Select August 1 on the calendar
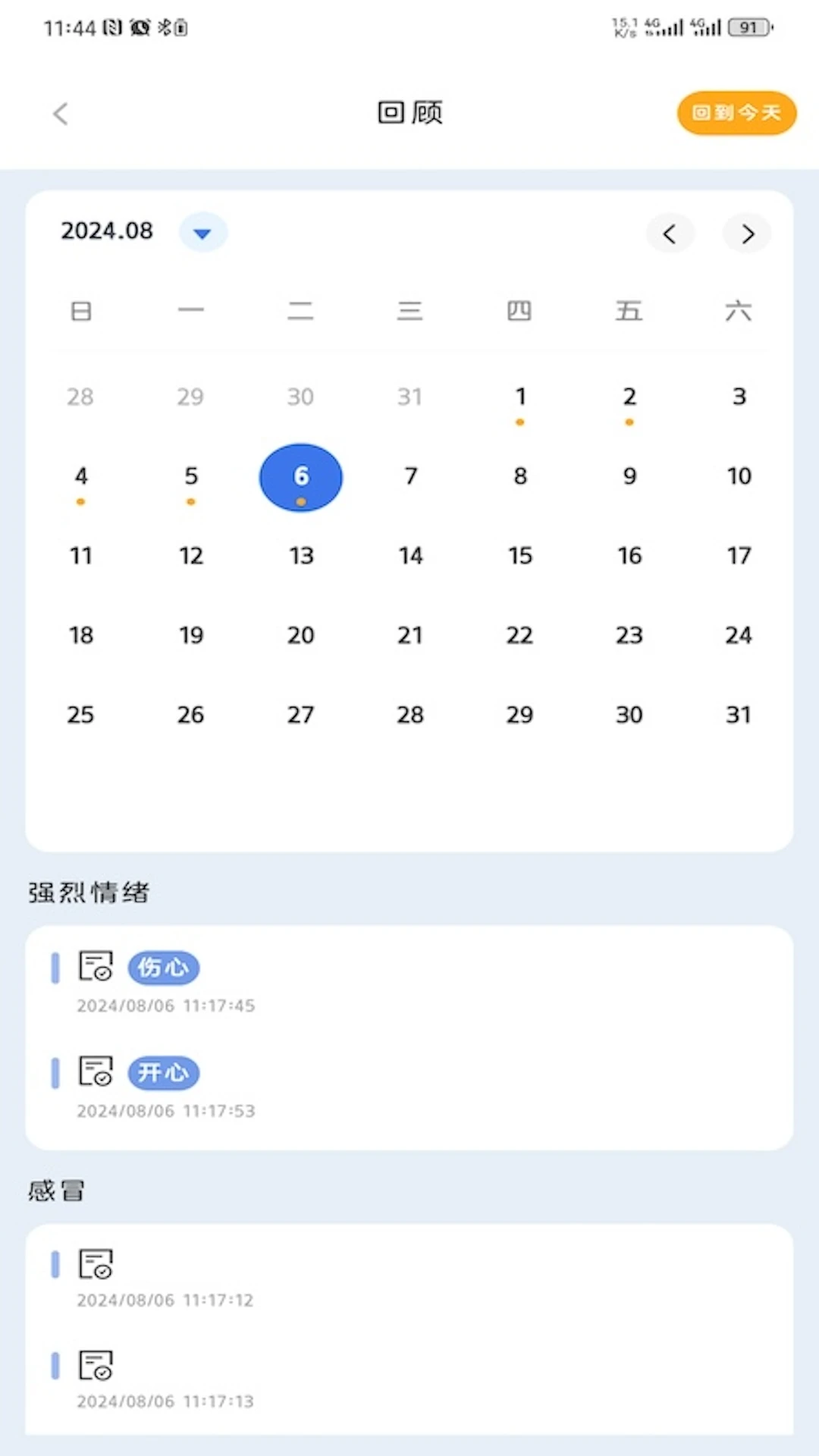Screen dimensions: 819x1456 (520, 398)
